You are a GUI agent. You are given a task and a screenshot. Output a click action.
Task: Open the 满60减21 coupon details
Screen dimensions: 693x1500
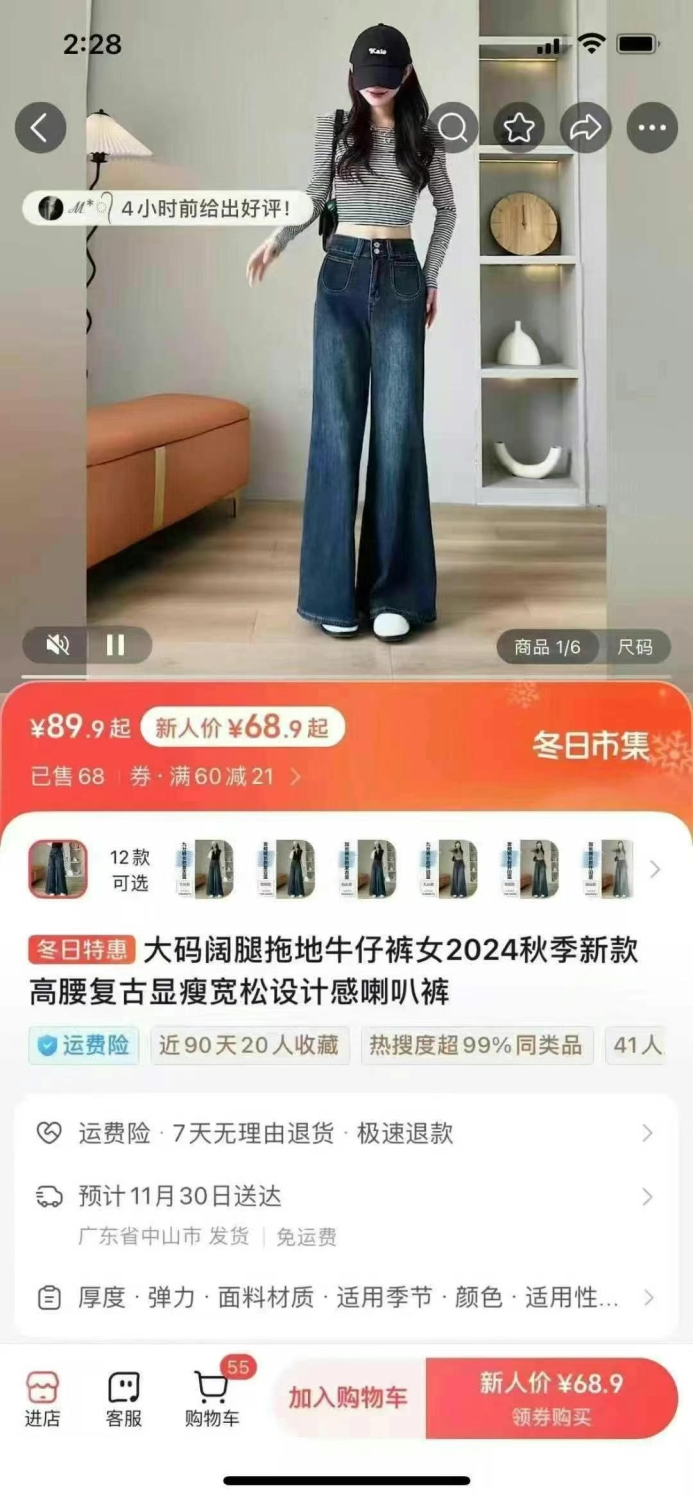(x=217, y=776)
